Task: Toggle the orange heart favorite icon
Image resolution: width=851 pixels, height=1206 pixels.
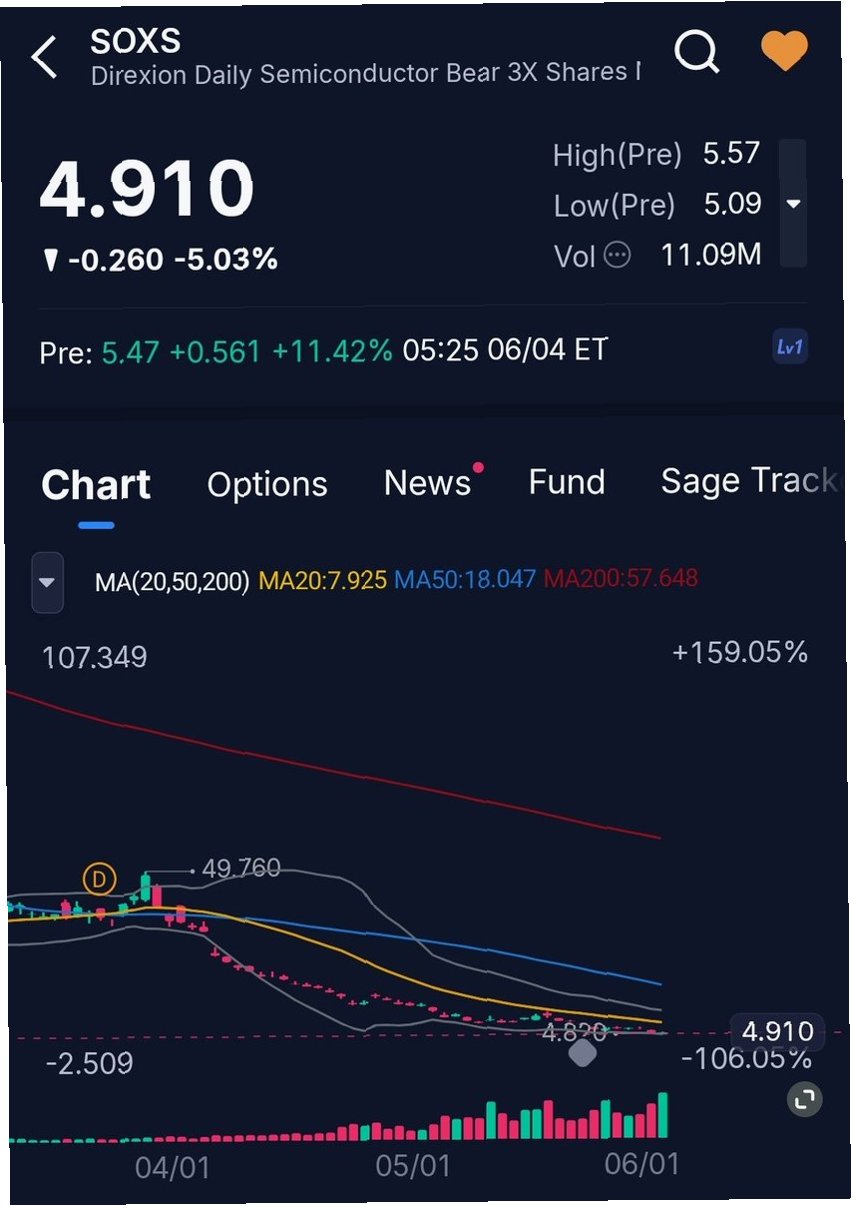Action: [784, 50]
